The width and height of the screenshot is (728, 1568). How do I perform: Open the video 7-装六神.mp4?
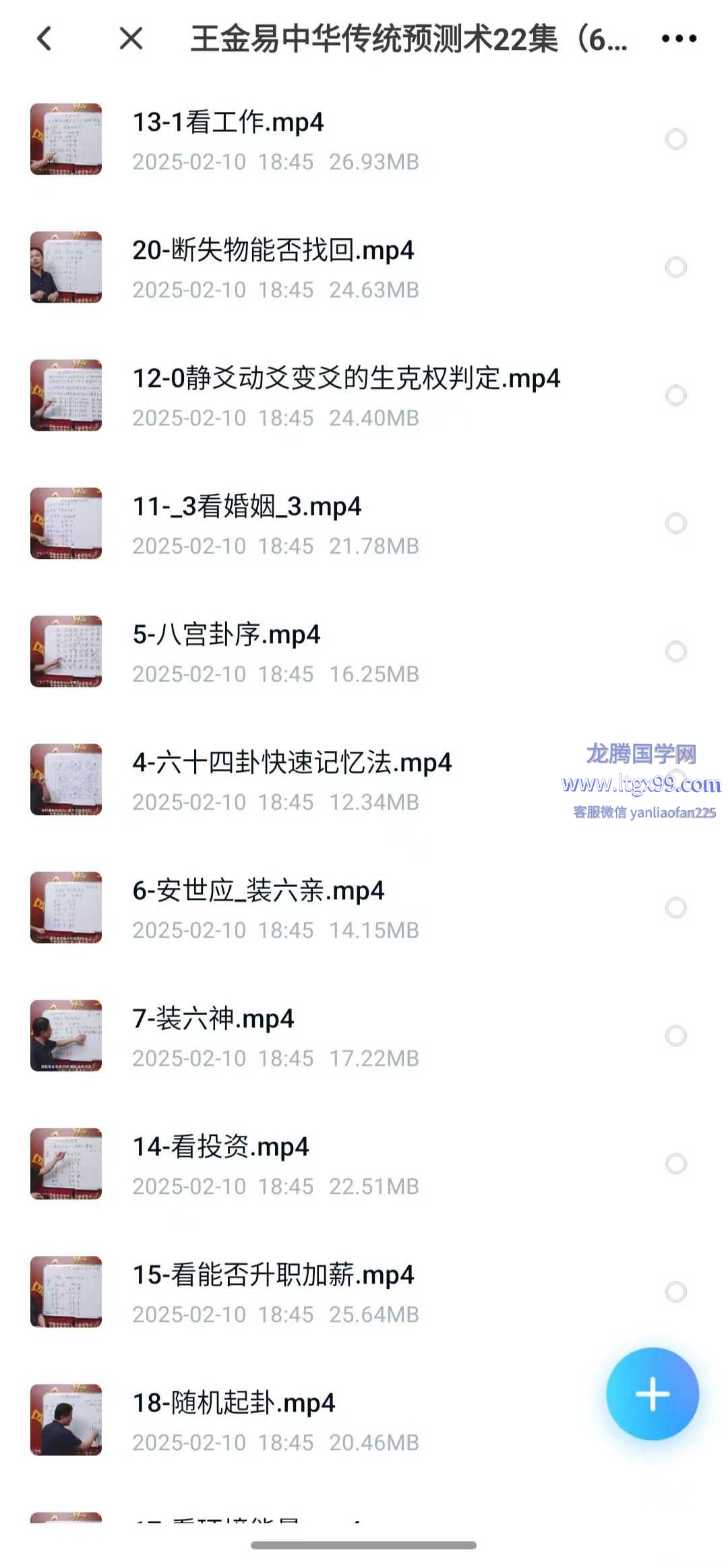[x=213, y=1019]
